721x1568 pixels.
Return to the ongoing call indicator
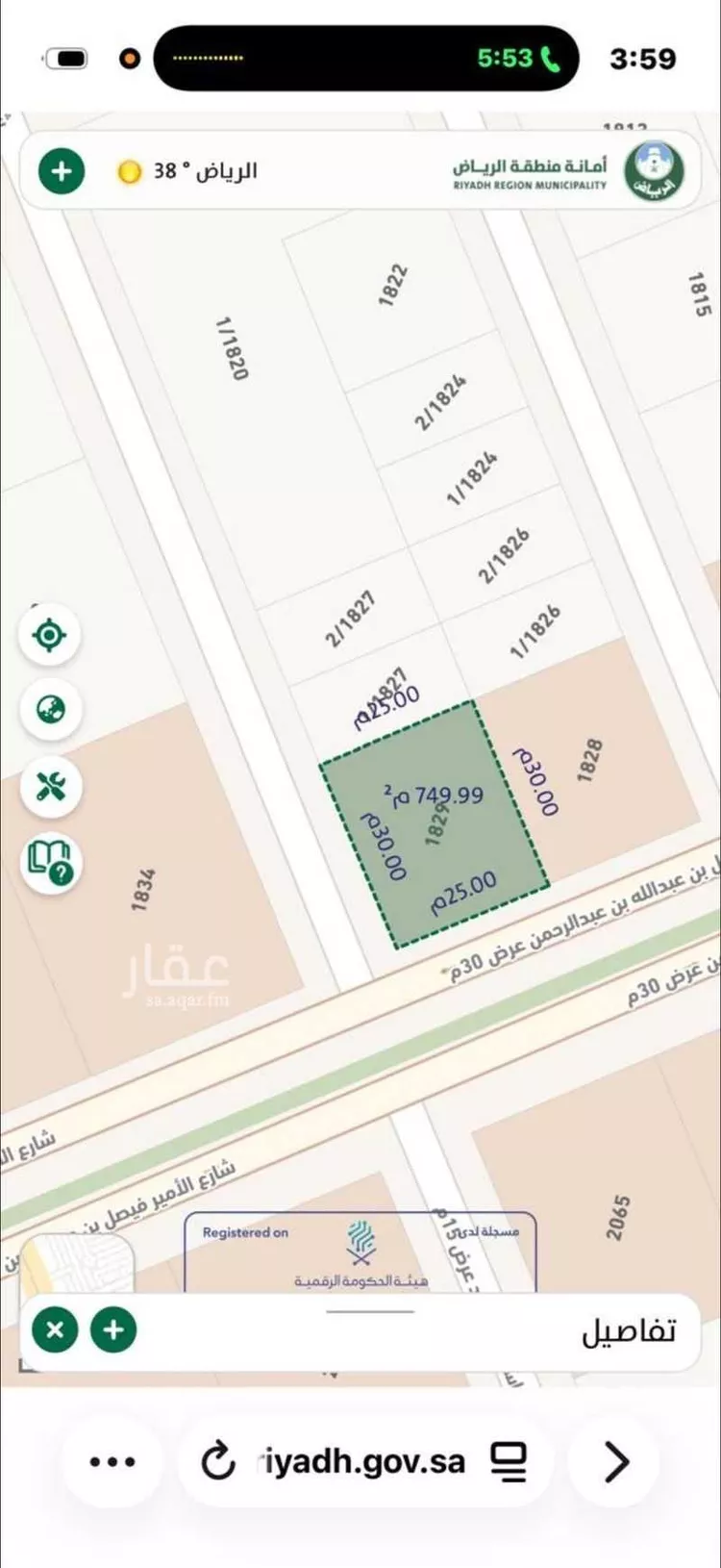tap(519, 59)
